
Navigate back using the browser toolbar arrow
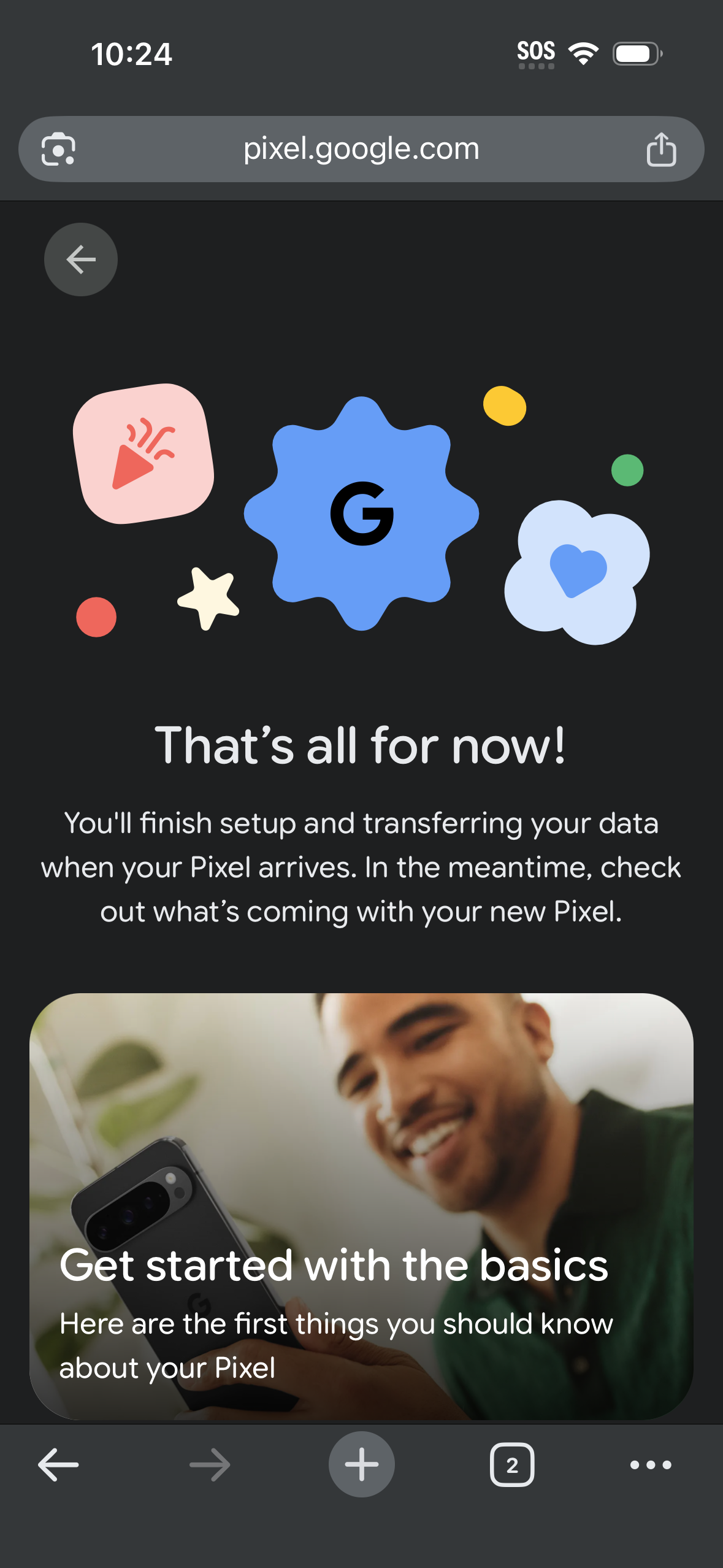tap(58, 1465)
